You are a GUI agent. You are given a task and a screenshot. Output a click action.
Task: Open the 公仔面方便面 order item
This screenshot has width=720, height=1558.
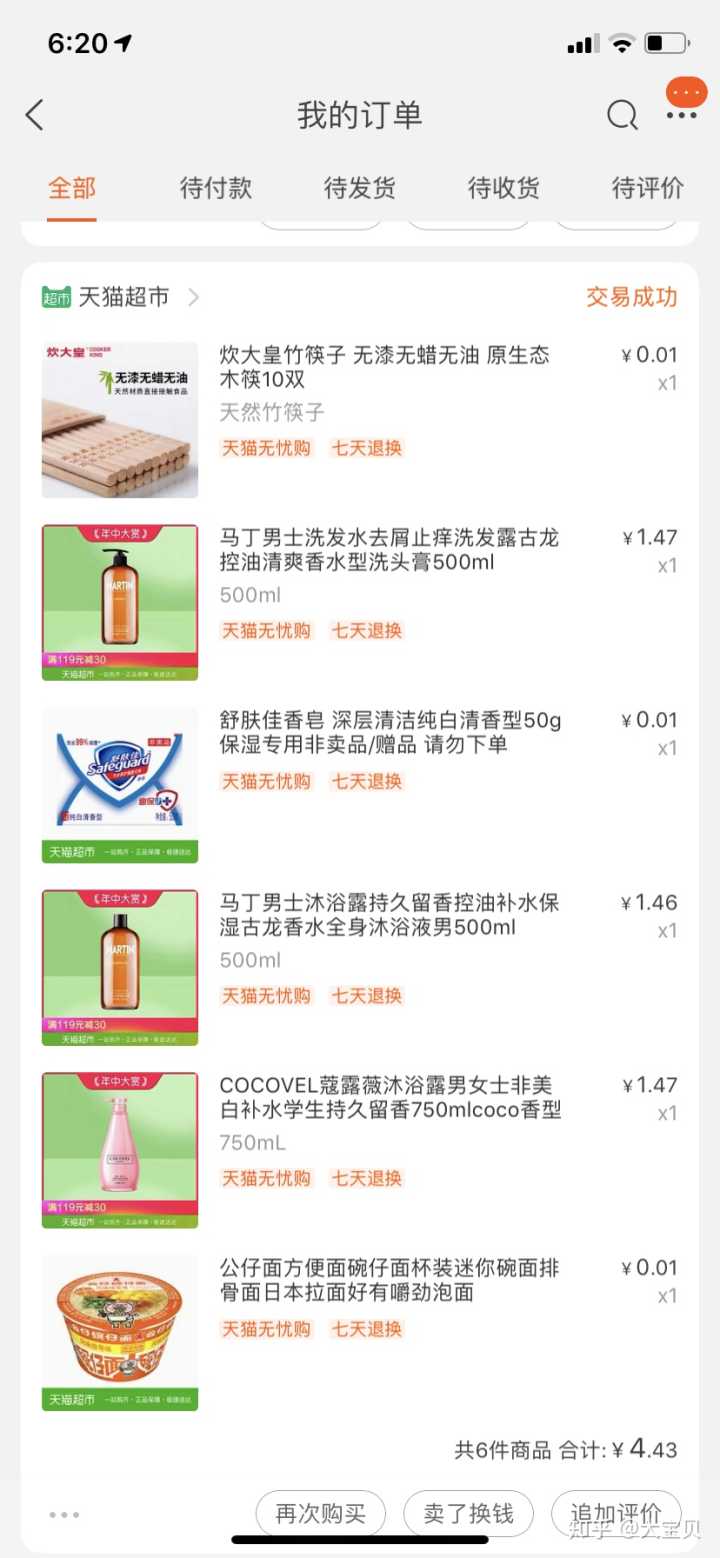[x=389, y=1281]
